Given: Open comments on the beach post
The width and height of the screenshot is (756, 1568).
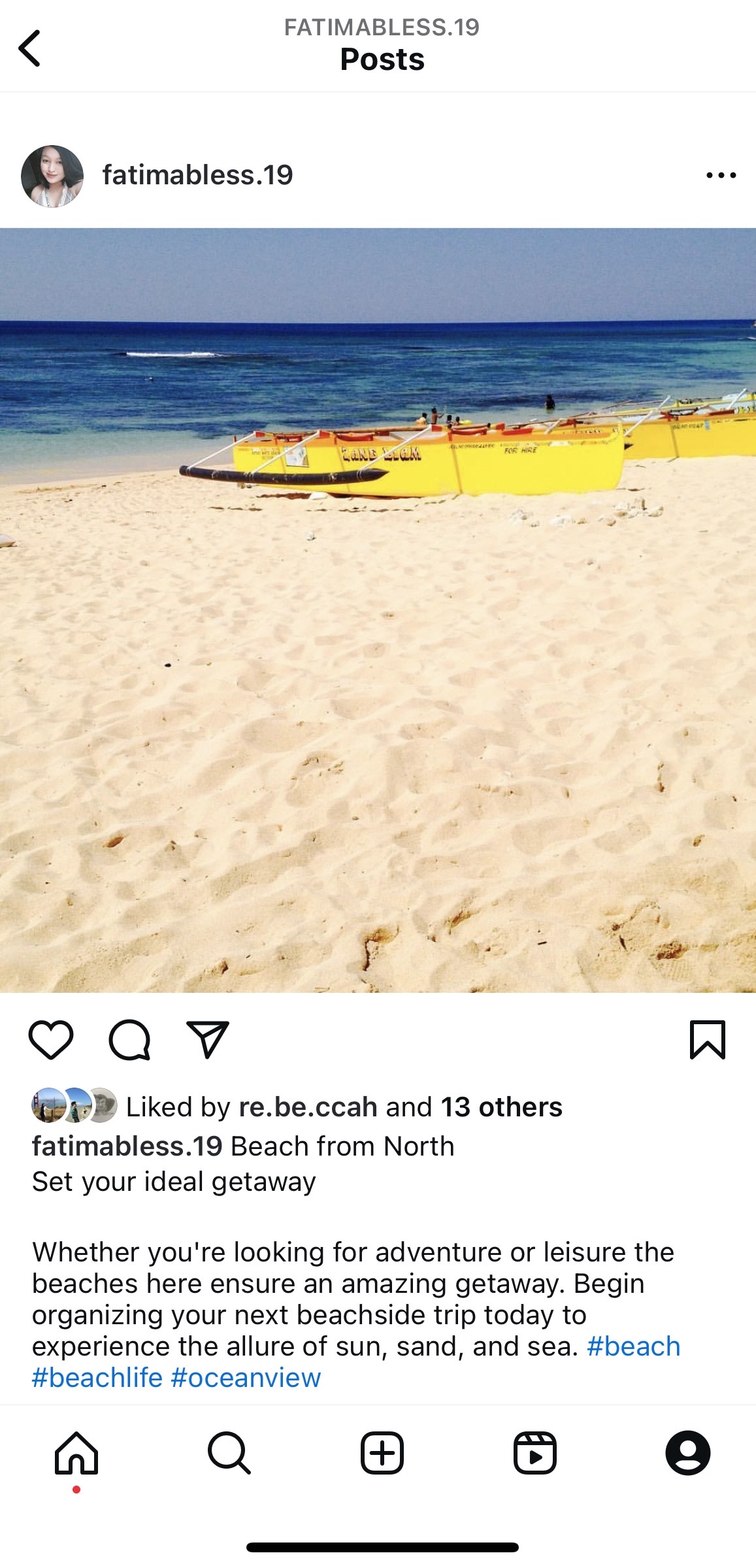Looking at the screenshot, I should click(129, 1039).
